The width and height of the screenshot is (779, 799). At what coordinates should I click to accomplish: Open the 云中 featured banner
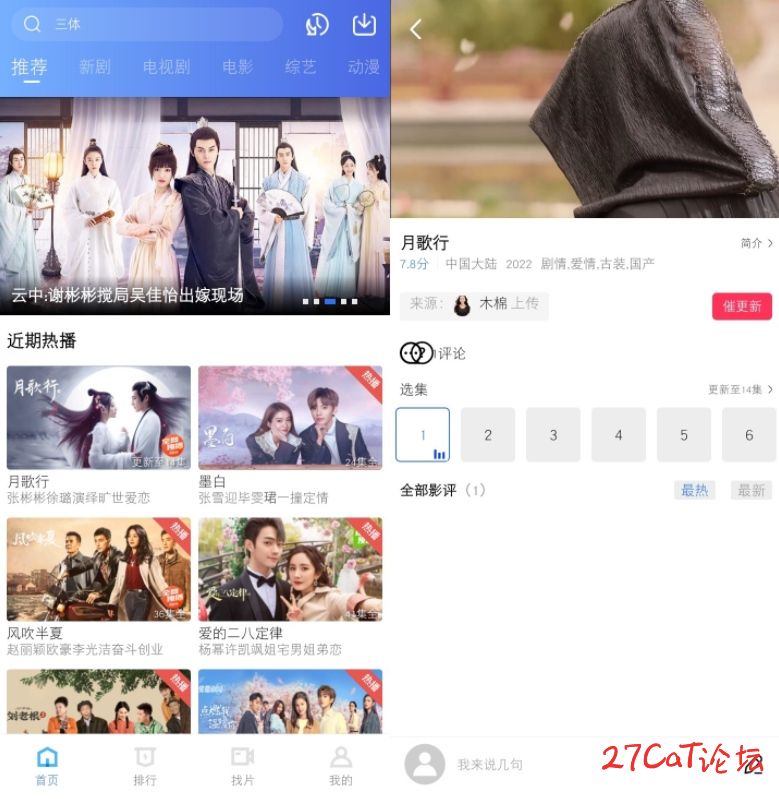pos(195,205)
